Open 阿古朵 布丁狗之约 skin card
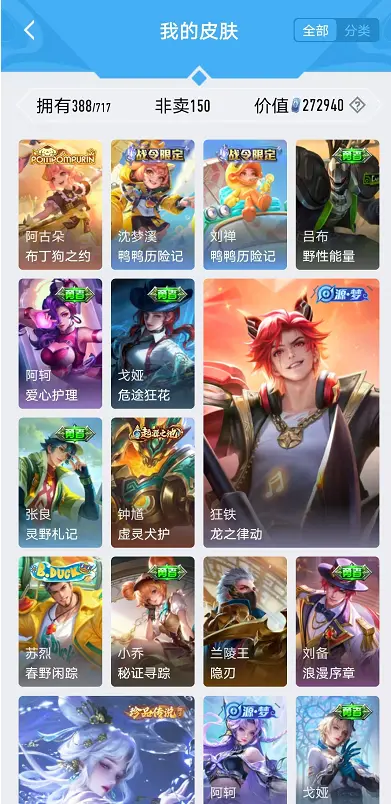The height and width of the screenshot is (804, 391). point(60,205)
